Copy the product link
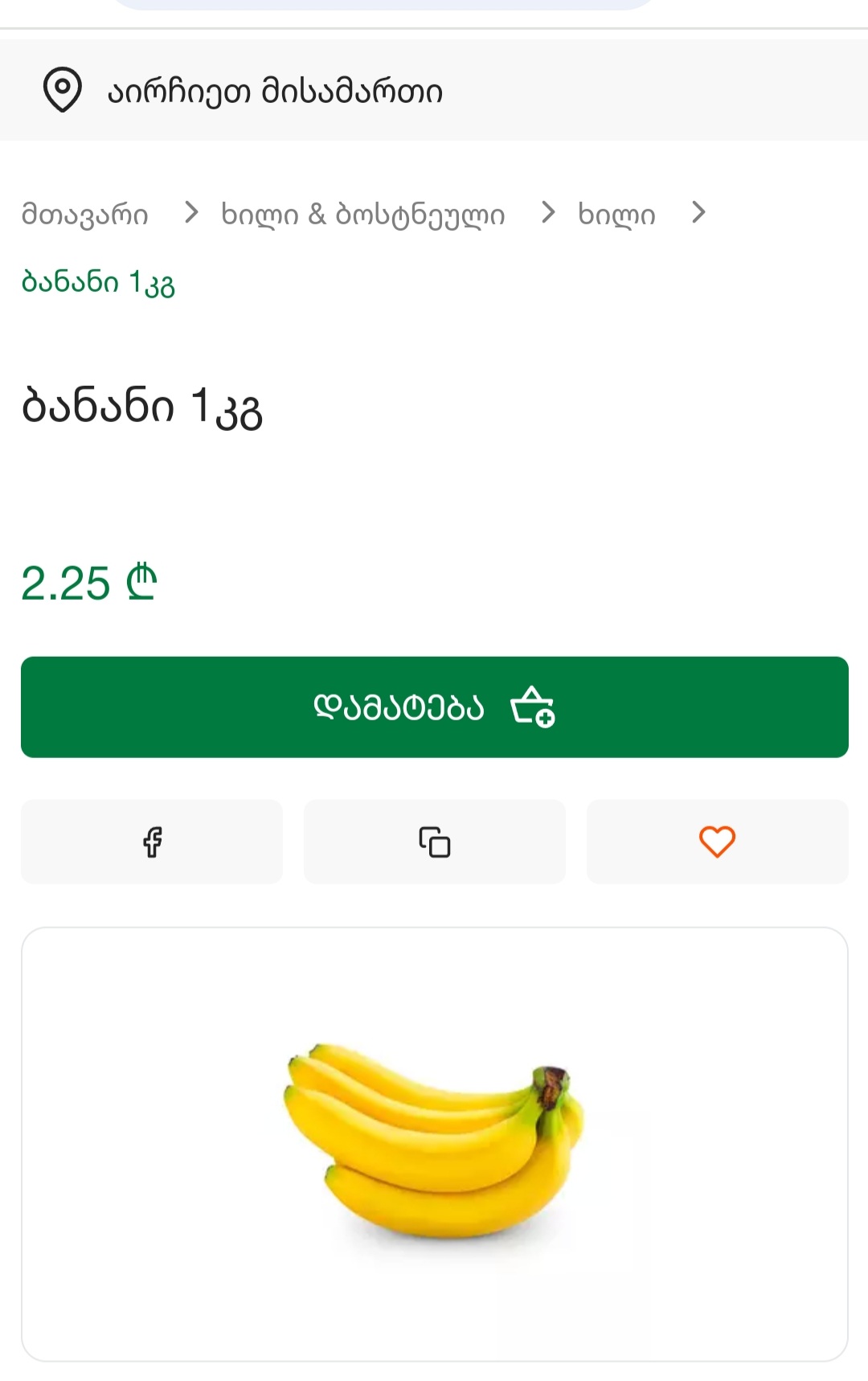Image resolution: width=868 pixels, height=1381 pixels. click(434, 842)
